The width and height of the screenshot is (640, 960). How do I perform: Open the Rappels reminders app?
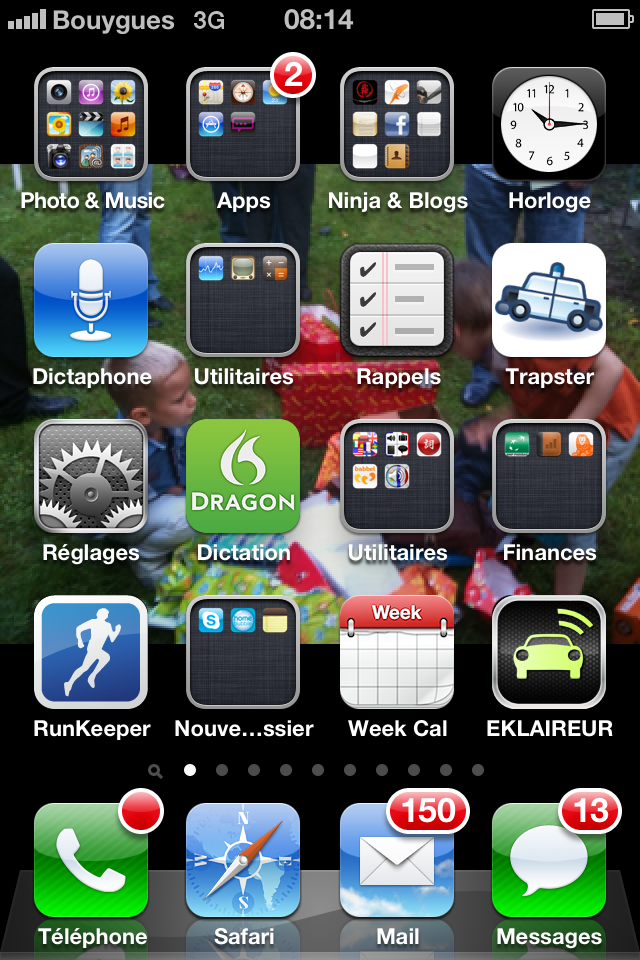[397, 300]
